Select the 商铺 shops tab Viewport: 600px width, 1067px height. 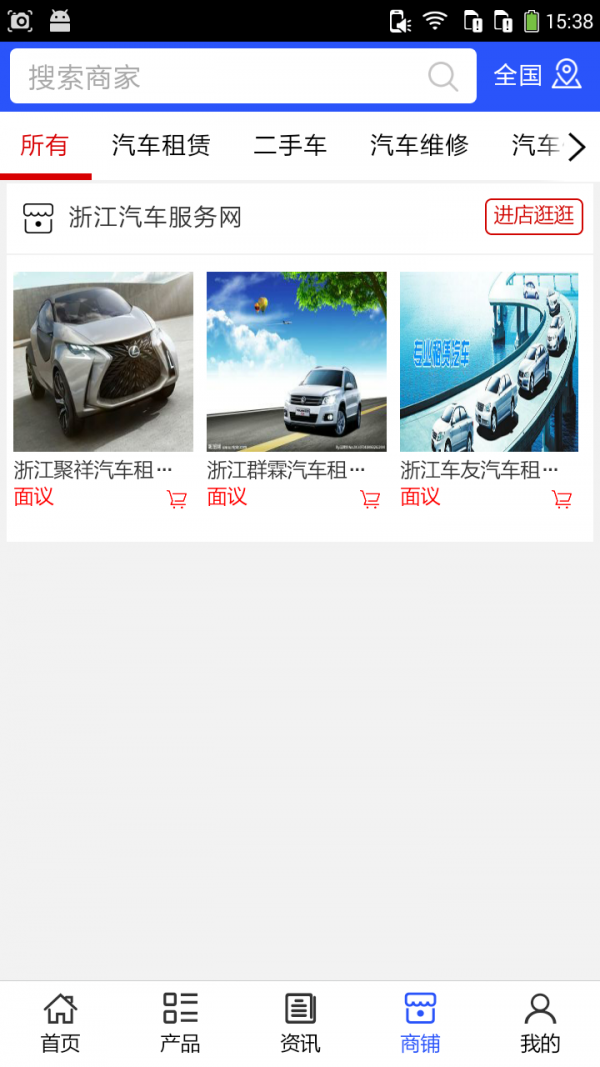click(420, 1023)
